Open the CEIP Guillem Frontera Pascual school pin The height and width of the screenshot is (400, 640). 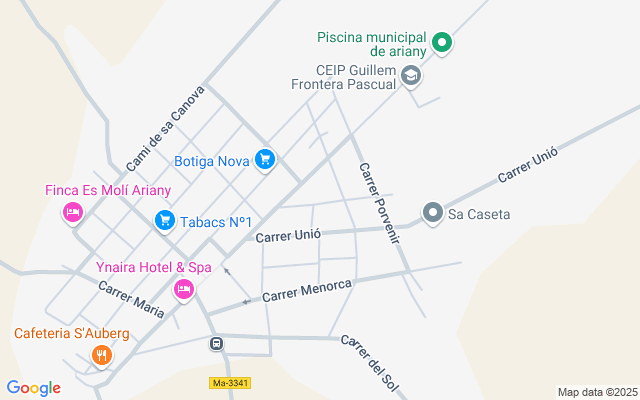(x=410, y=76)
